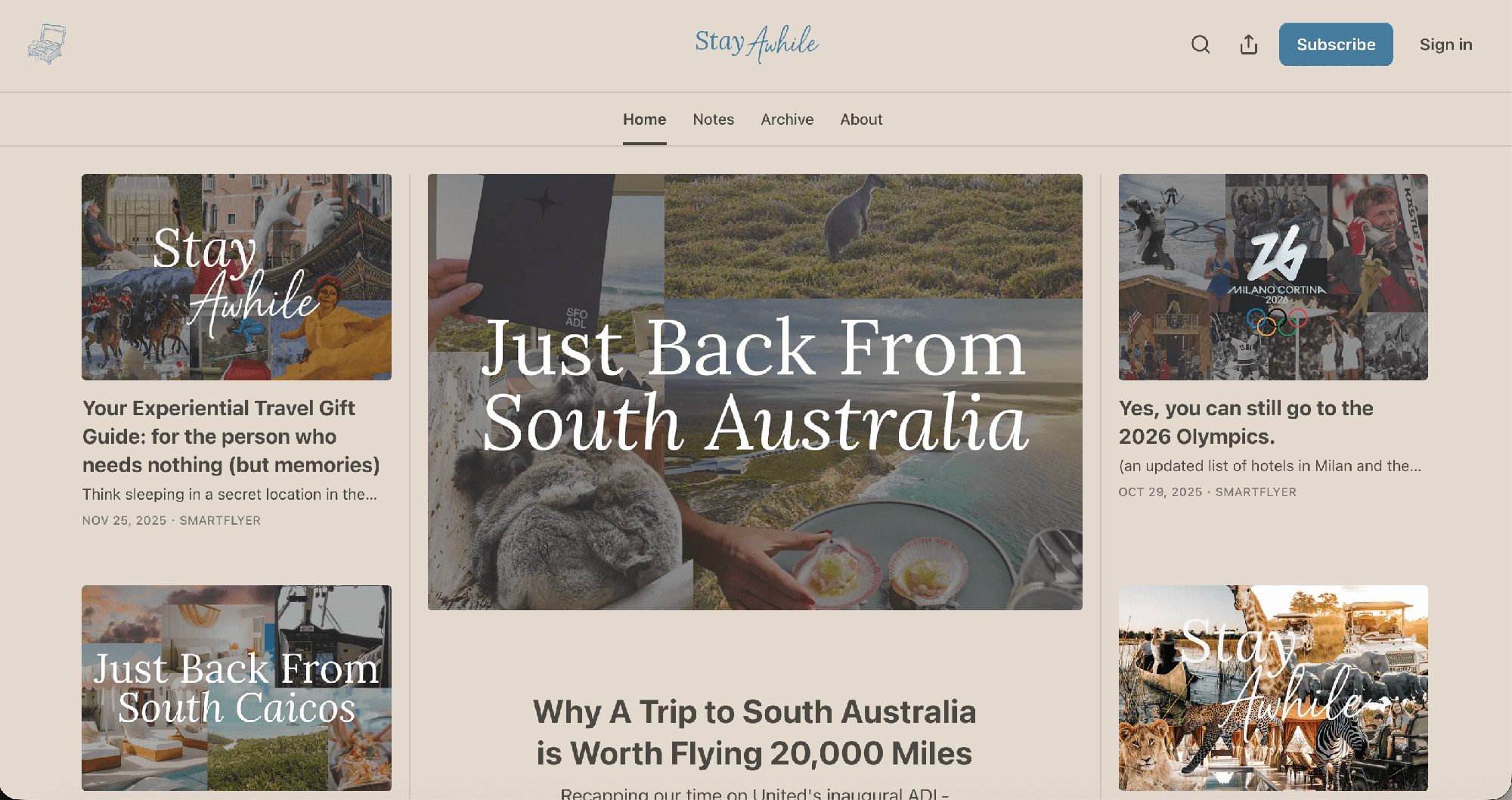Switch to the Archive tab
The width and height of the screenshot is (1512, 800).
pos(787,119)
